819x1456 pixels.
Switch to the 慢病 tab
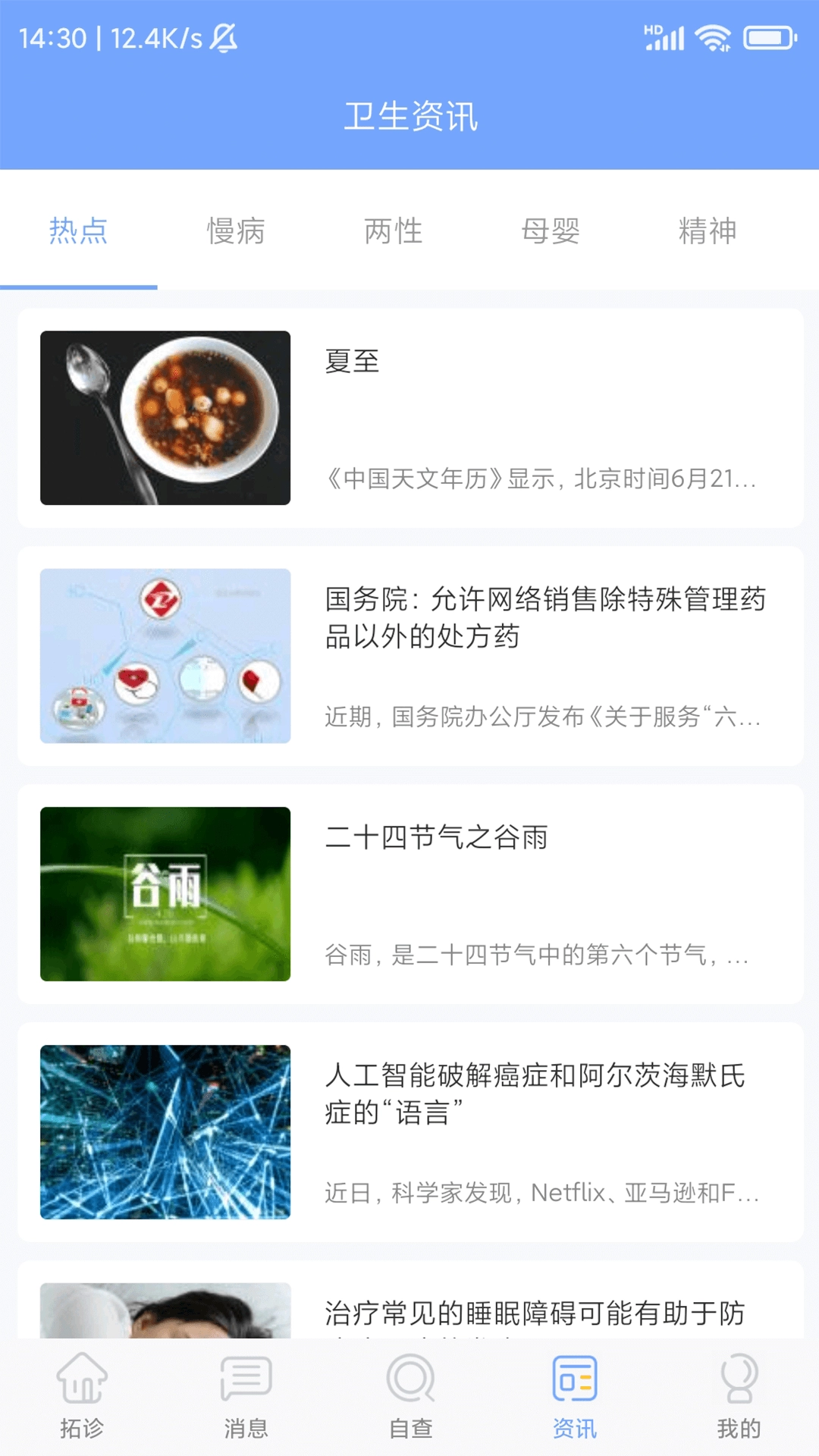tap(236, 233)
